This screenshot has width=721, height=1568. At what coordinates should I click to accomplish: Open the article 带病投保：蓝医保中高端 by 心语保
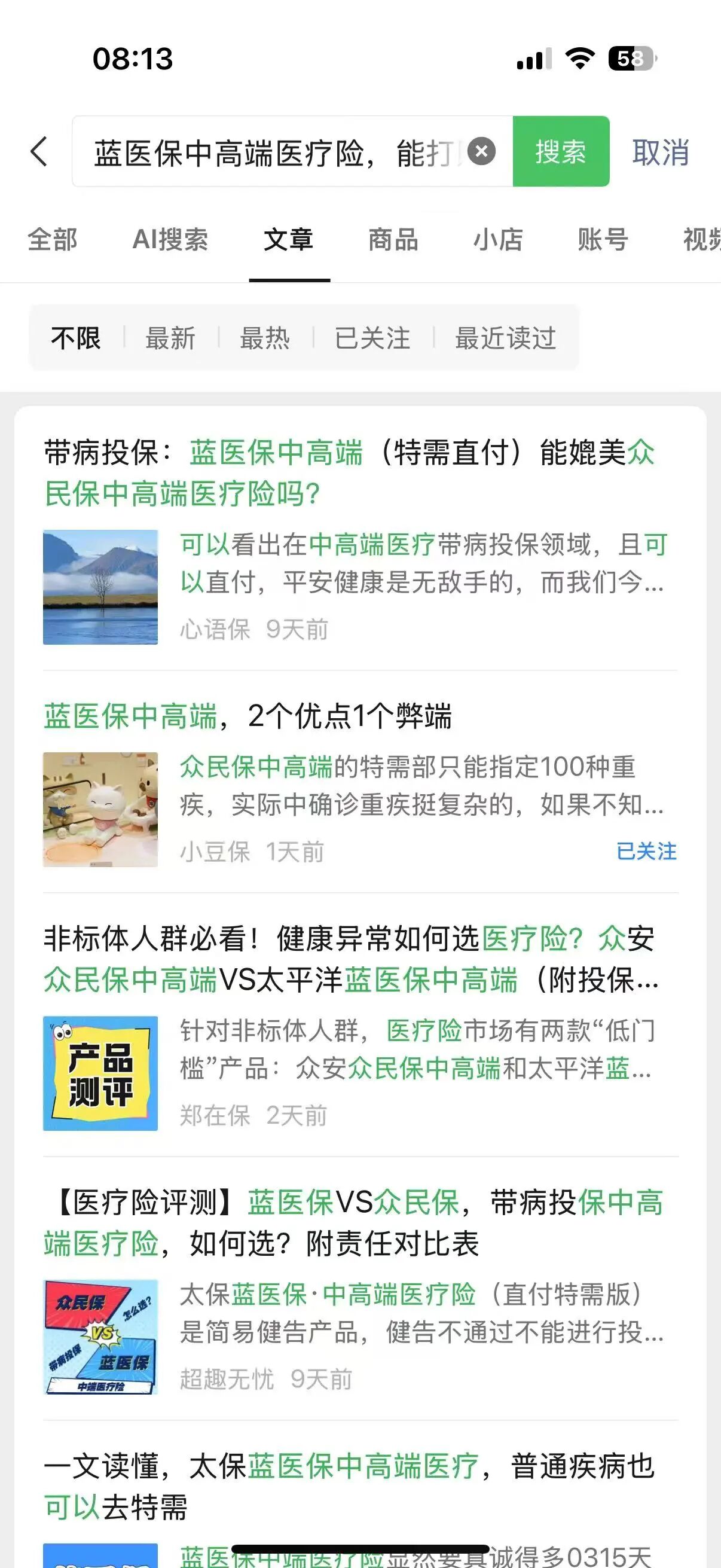point(360,540)
